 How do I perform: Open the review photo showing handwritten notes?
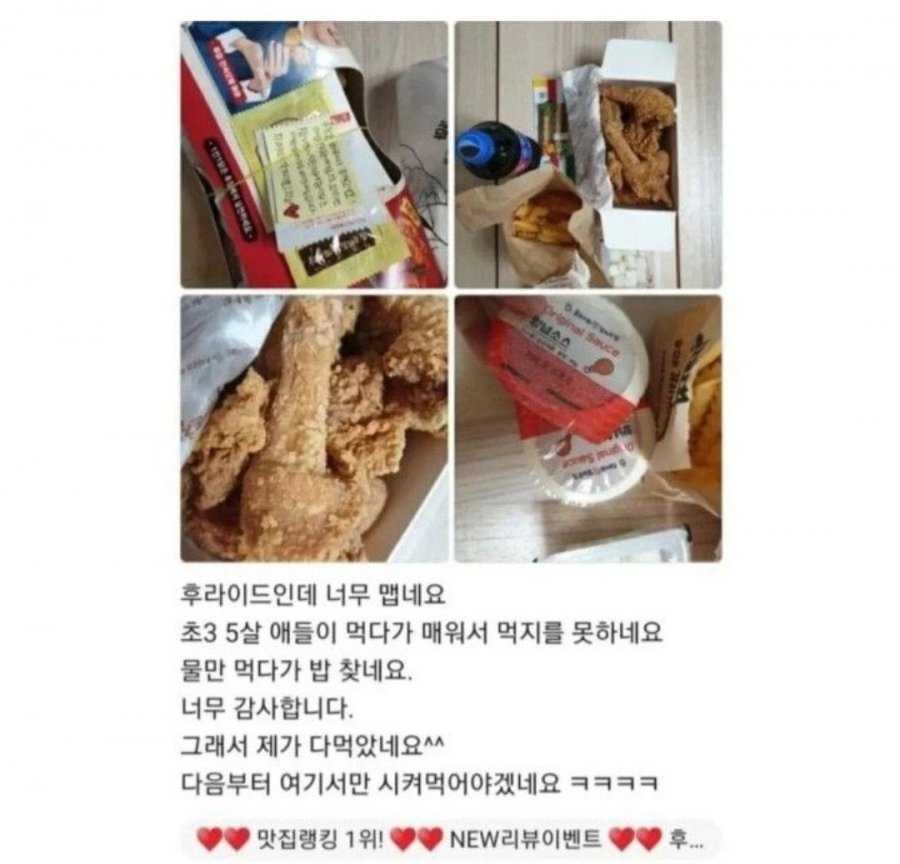tap(313, 155)
